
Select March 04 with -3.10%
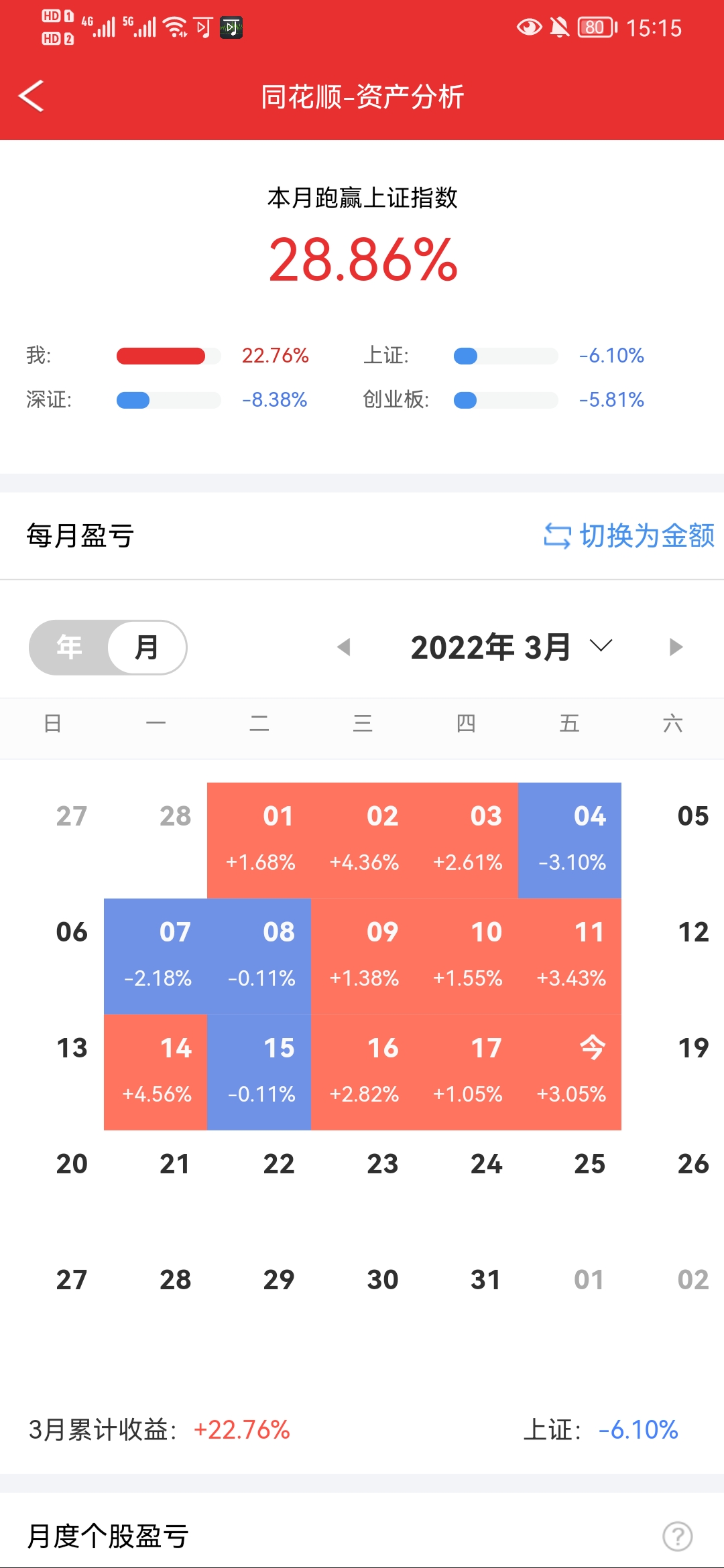coord(570,840)
